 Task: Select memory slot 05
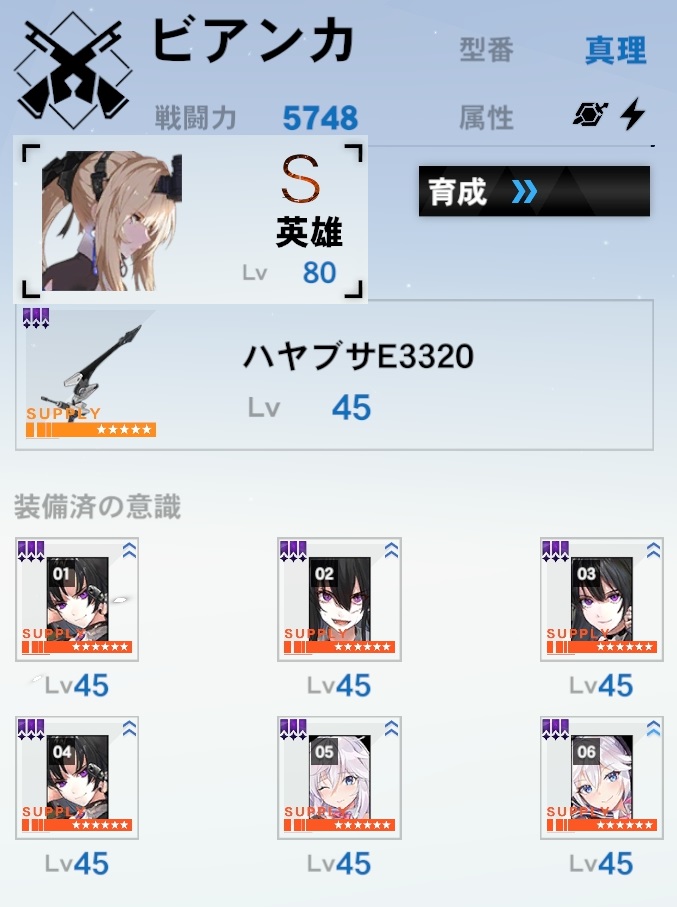click(339, 777)
